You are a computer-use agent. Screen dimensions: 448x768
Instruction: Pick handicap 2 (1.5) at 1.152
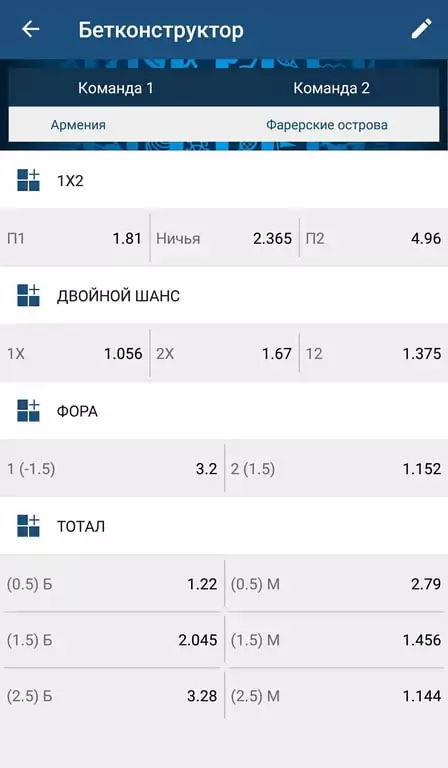click(x=336, y=469)
